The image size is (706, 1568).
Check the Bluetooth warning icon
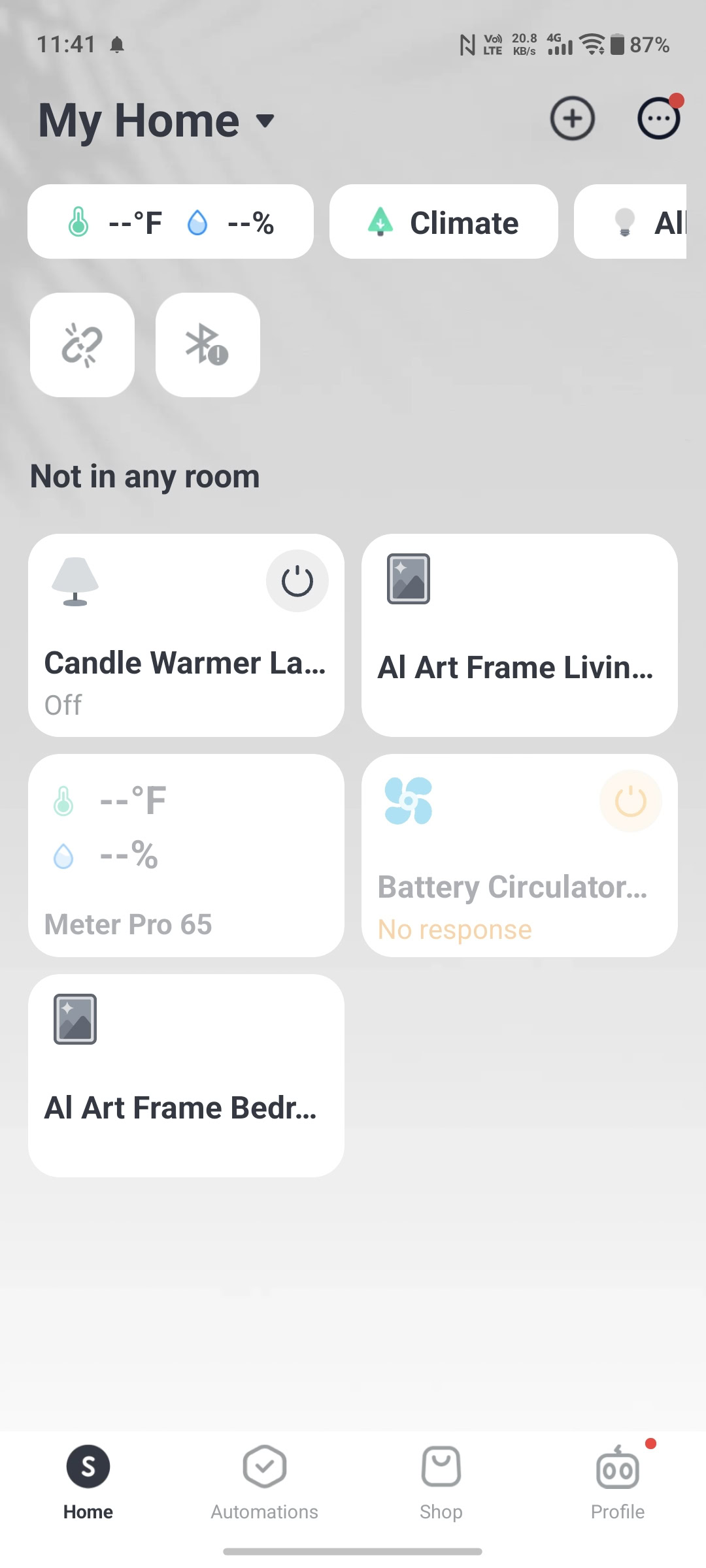point(208,345)
